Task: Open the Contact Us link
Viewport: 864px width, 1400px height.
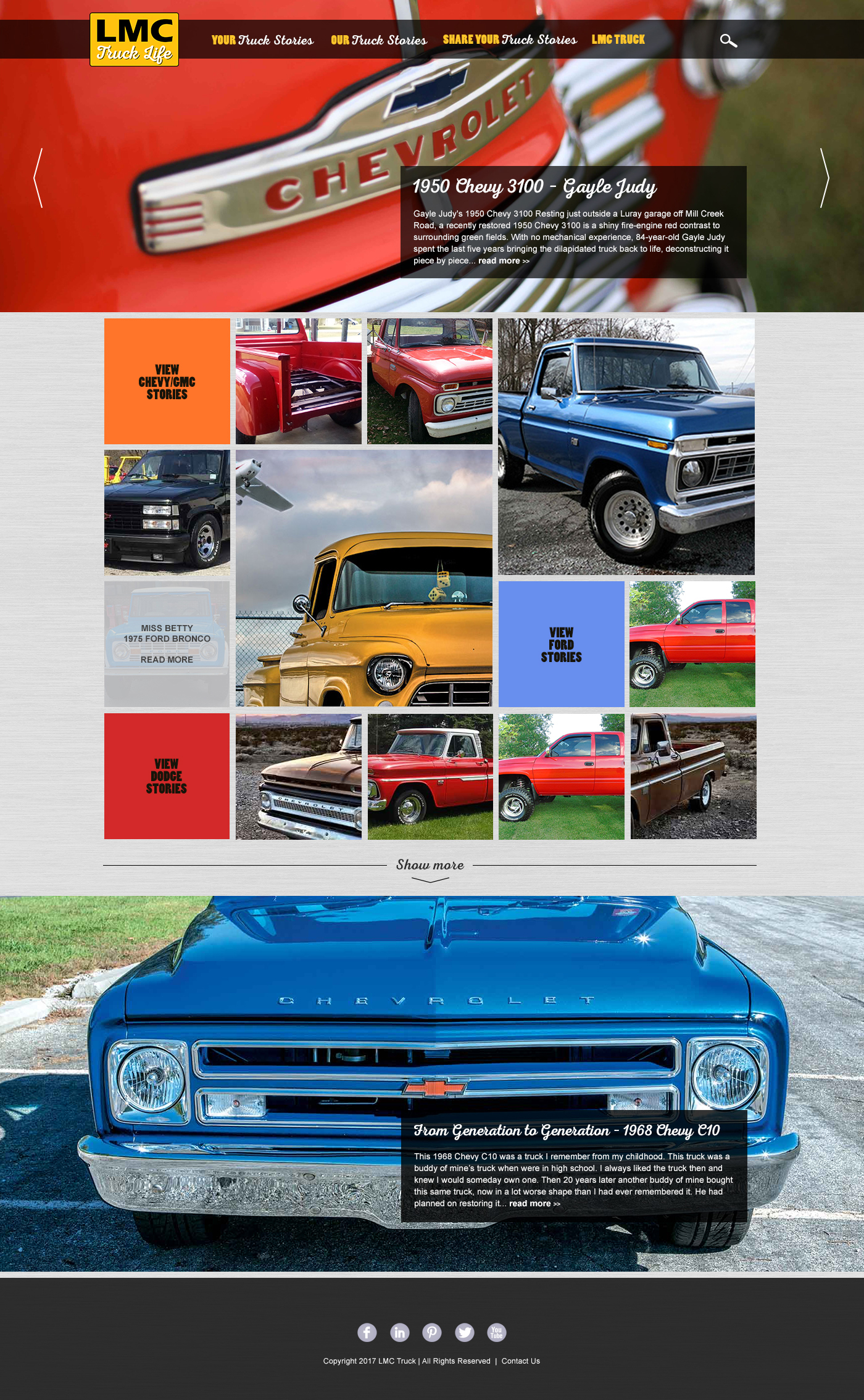Action: click(x=520, y=1361)
